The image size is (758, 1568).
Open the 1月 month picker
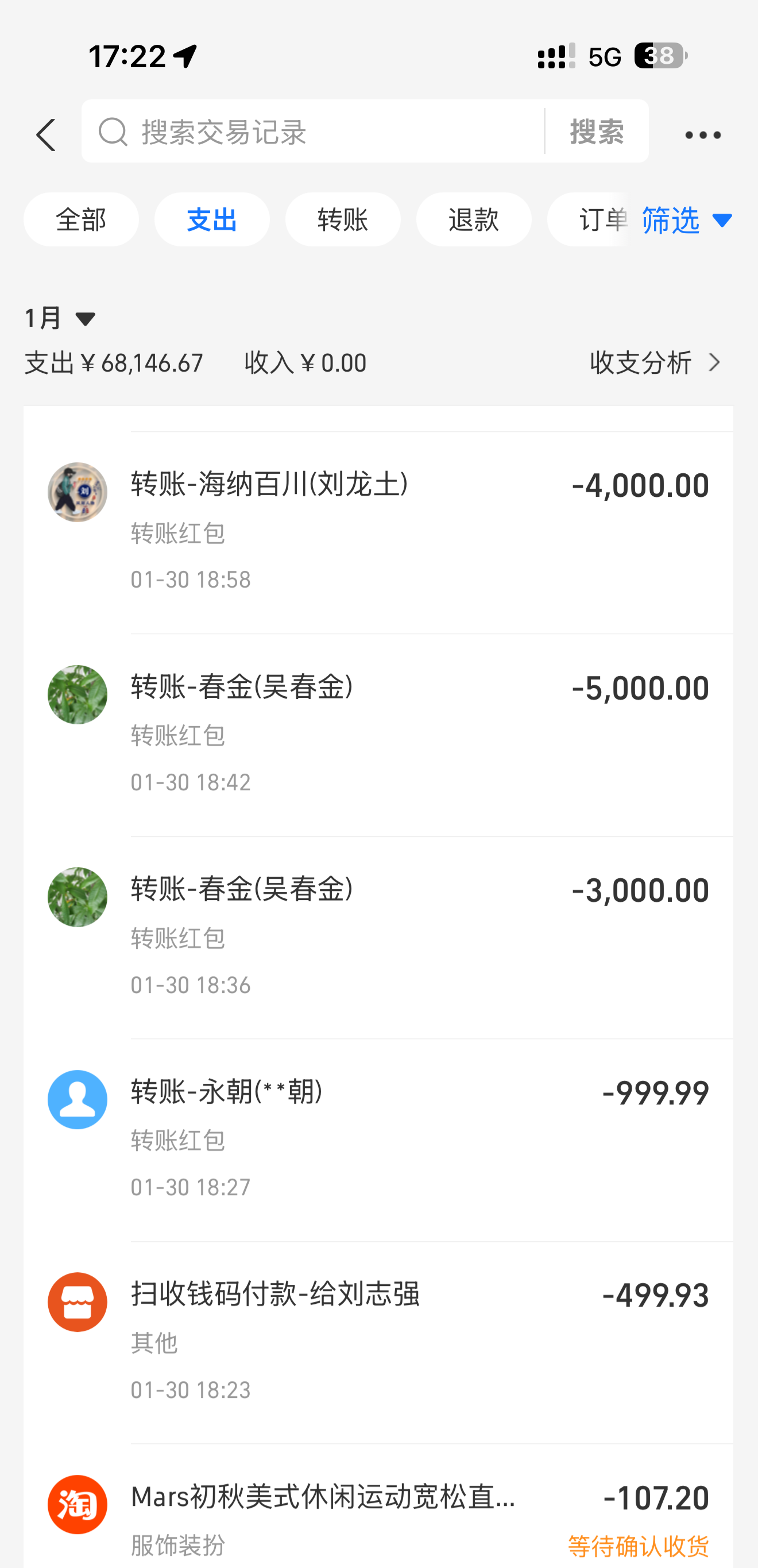coord(60,318)
